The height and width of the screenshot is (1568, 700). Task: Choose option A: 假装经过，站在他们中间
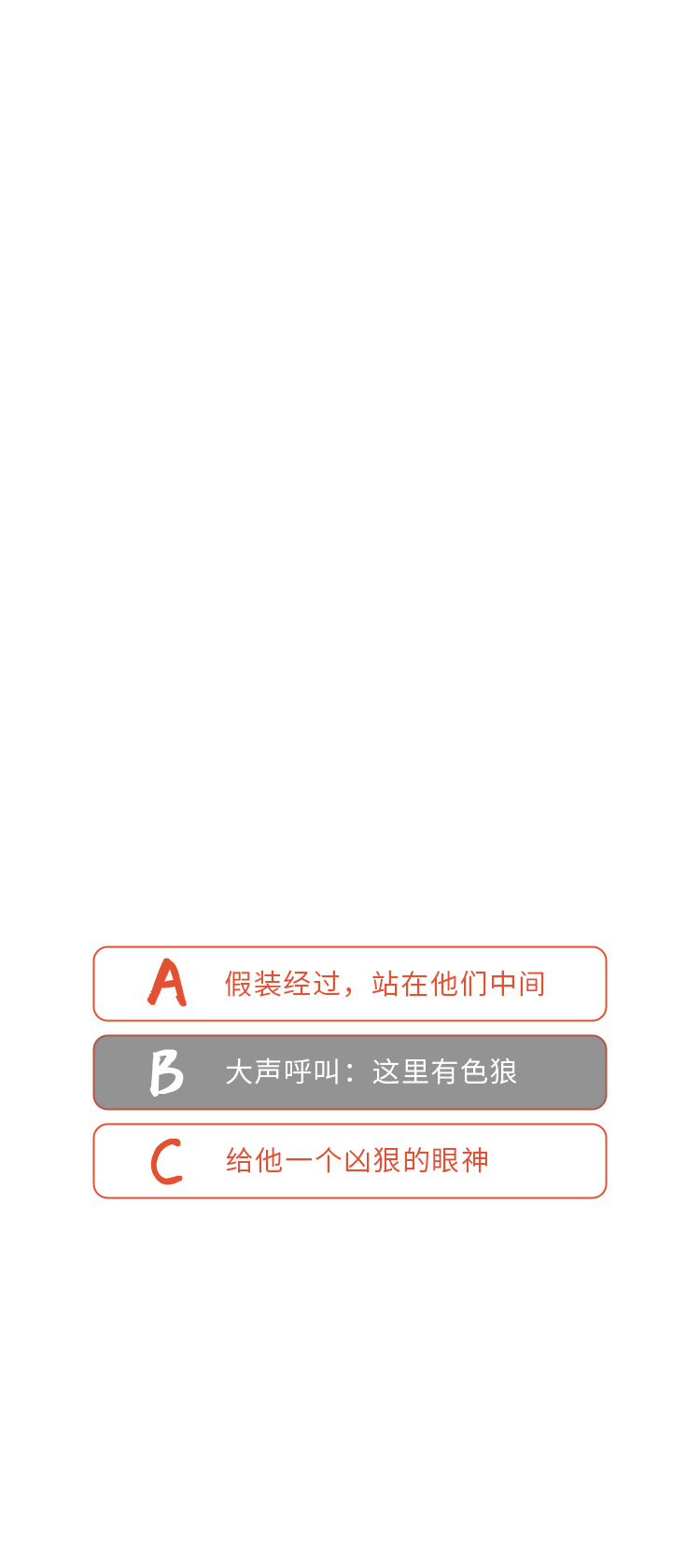350,984
